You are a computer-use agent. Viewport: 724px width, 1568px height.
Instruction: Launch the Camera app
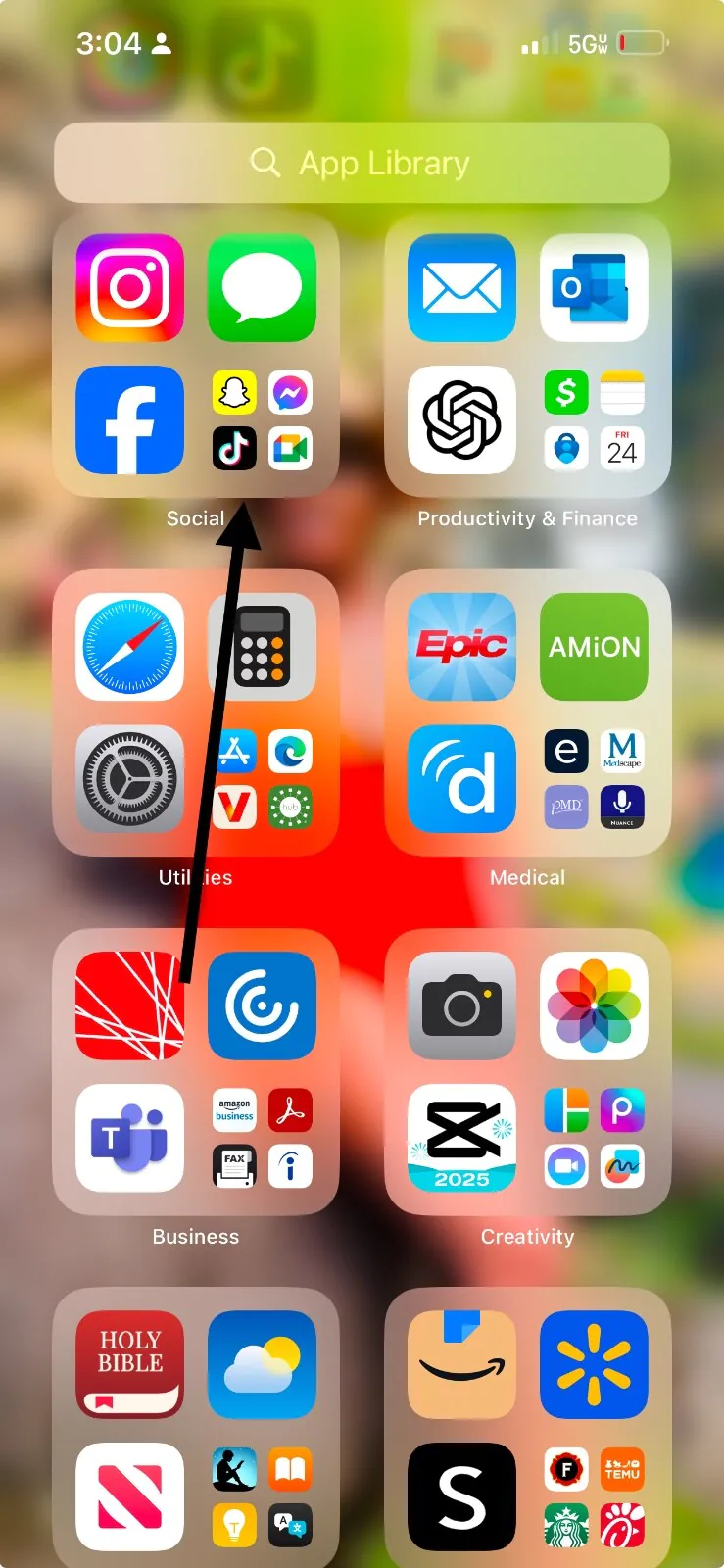[x=461, y=1005]
